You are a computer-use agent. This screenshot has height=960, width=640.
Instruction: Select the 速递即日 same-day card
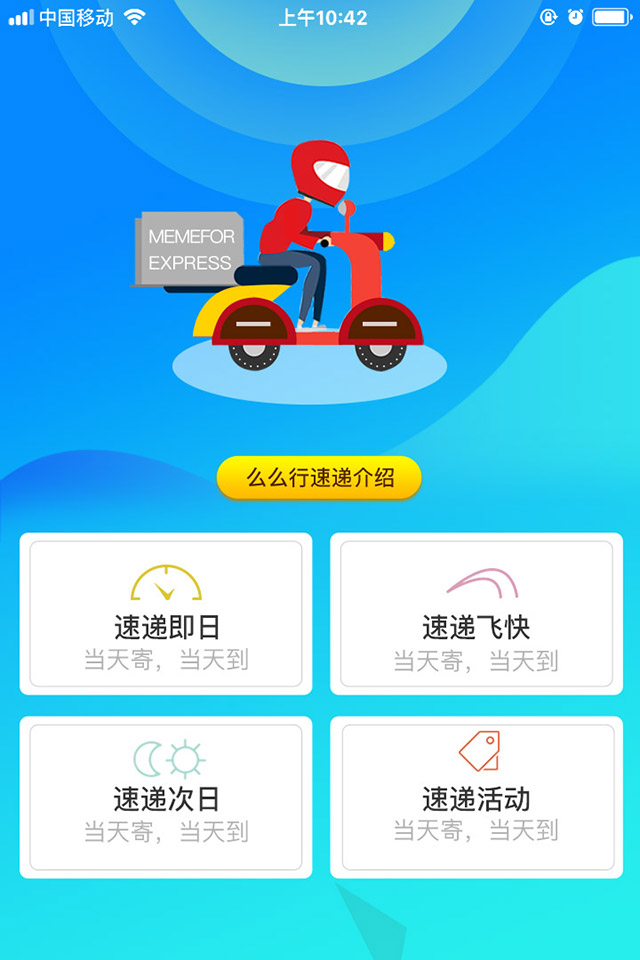[x=166, y=614]
